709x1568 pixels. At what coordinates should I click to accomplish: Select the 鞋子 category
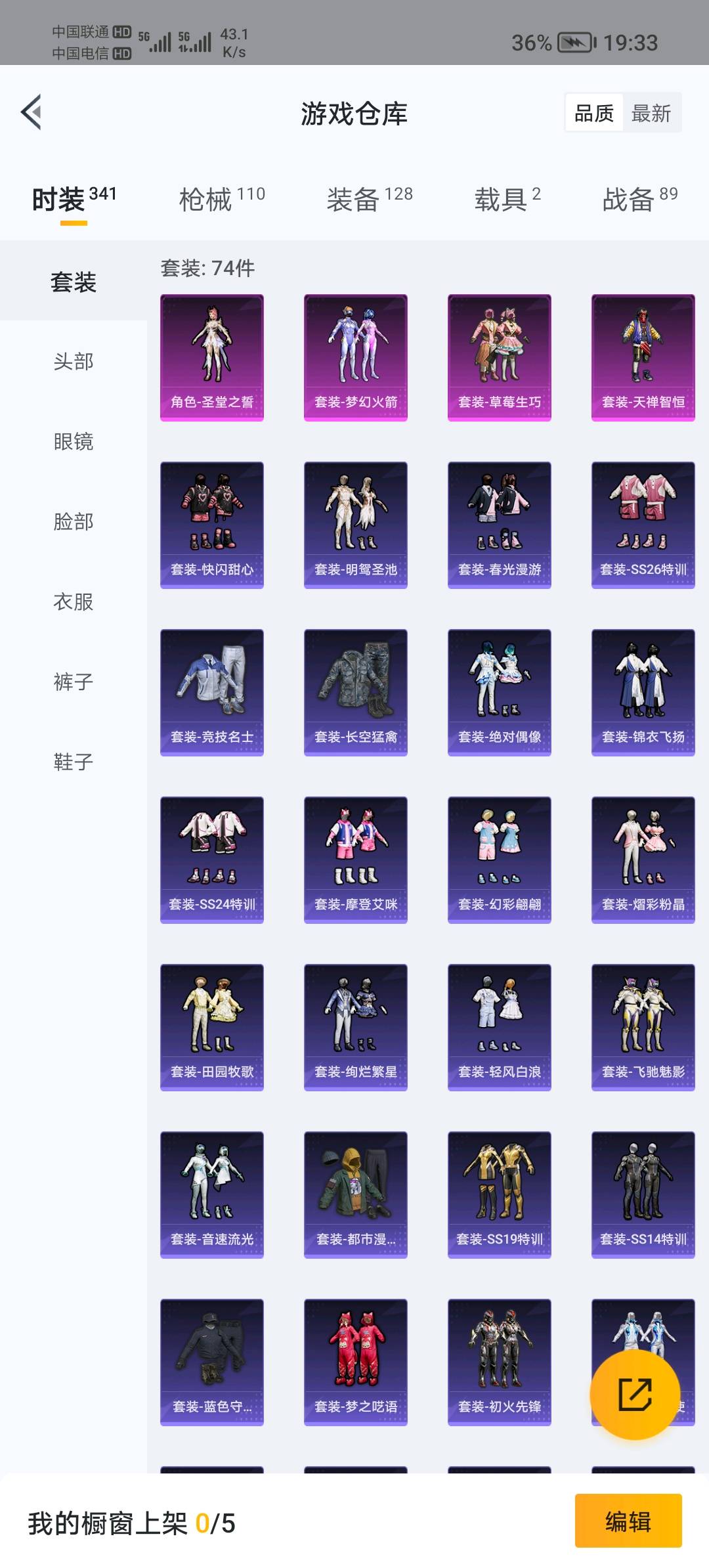(74, 762)
